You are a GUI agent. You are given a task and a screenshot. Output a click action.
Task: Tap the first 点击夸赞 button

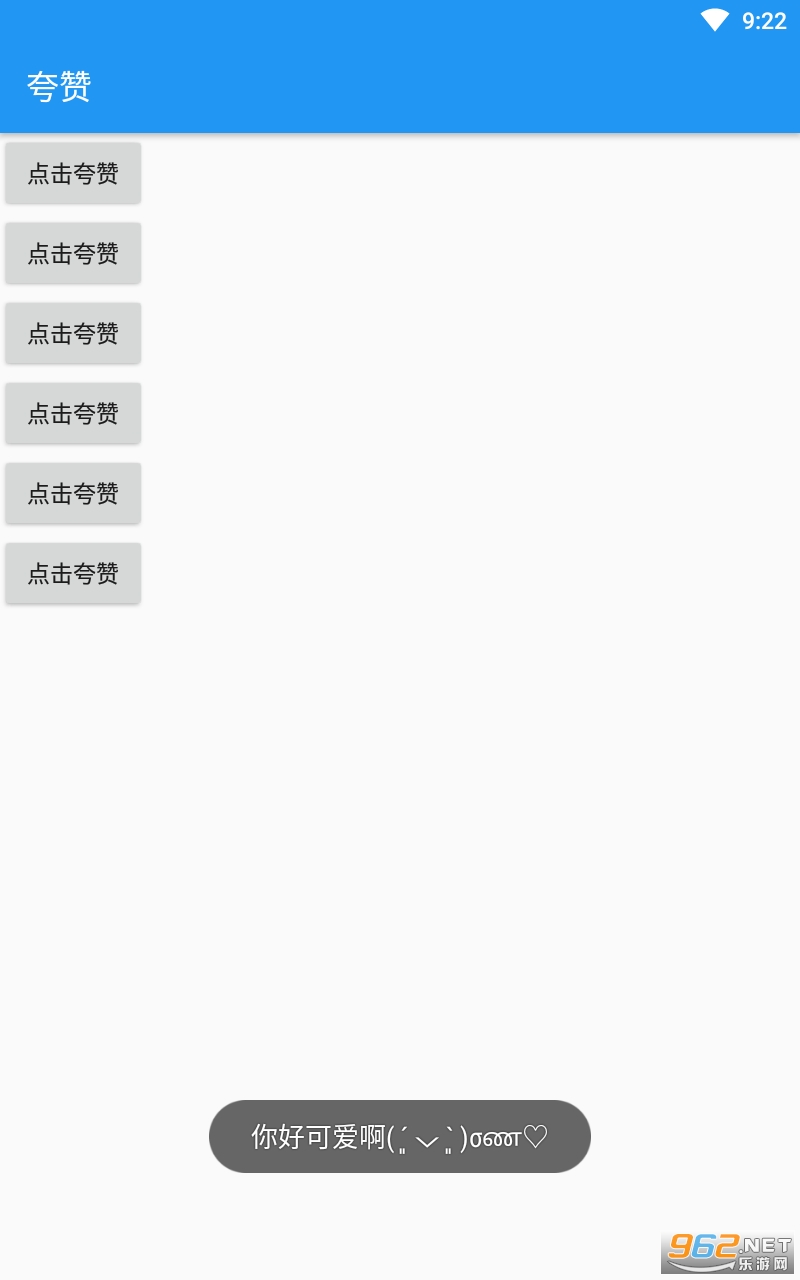(73, 173)
